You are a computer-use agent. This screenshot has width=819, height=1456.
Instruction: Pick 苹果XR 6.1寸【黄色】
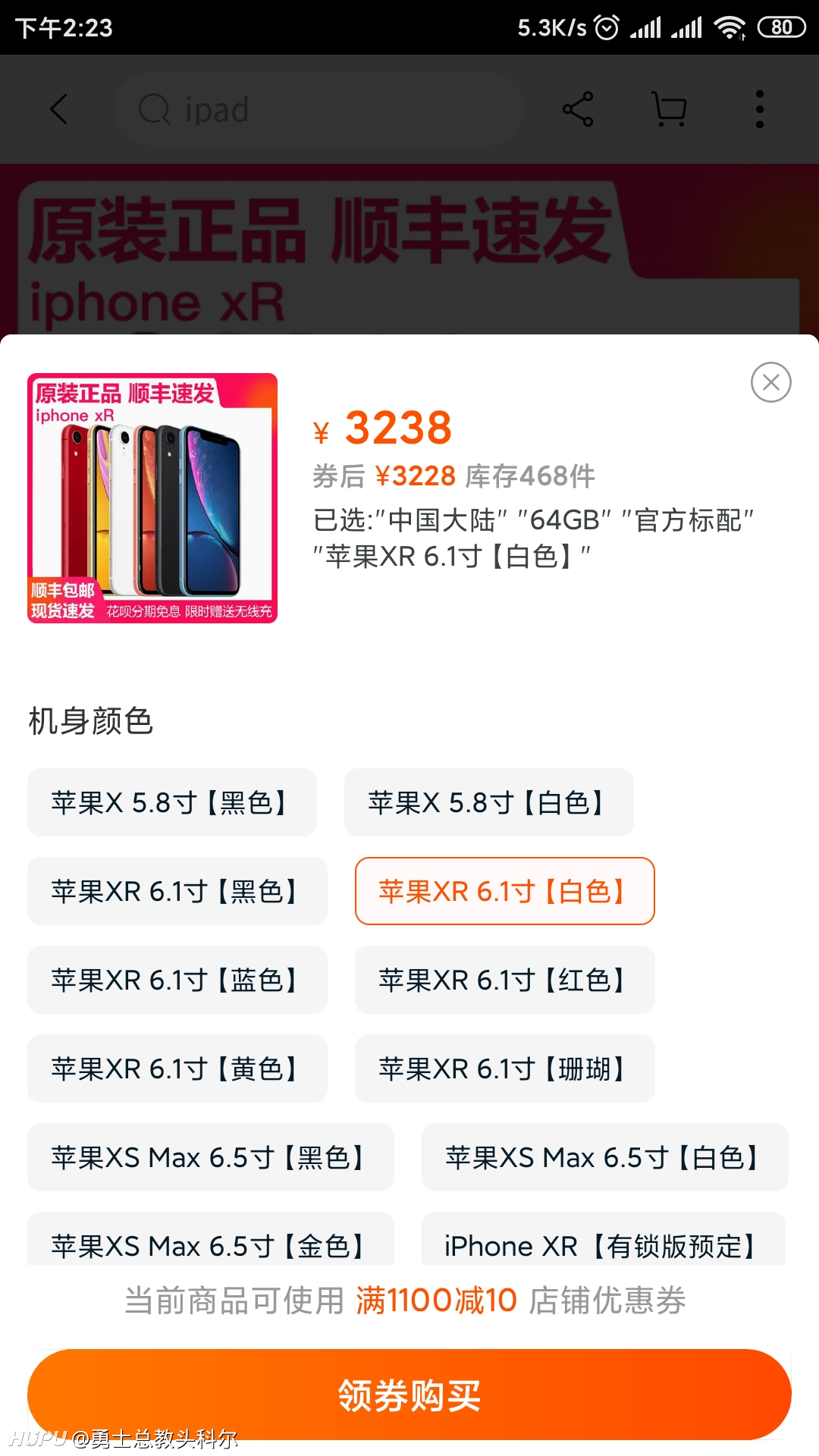pos(177,1068)
